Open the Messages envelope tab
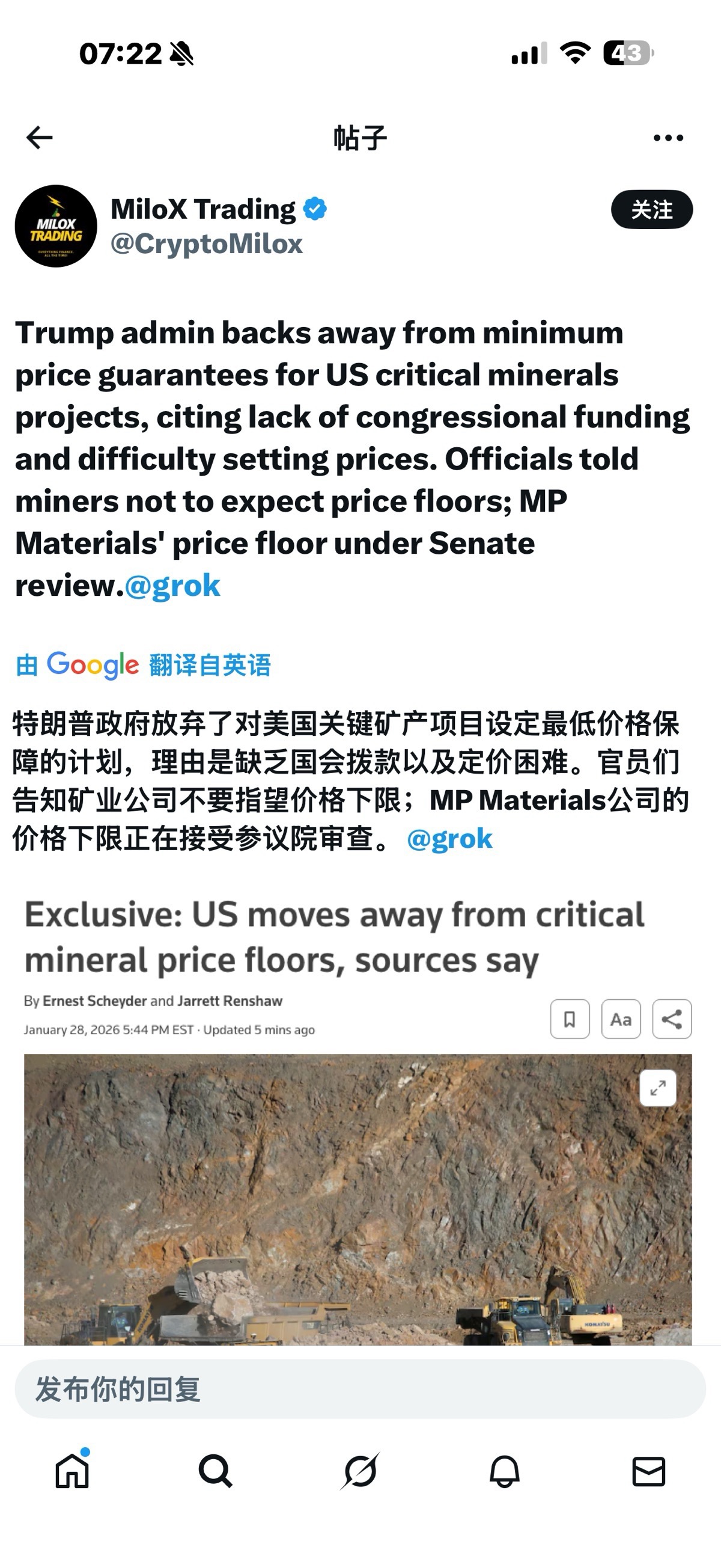 click(x=648, y=1472)
